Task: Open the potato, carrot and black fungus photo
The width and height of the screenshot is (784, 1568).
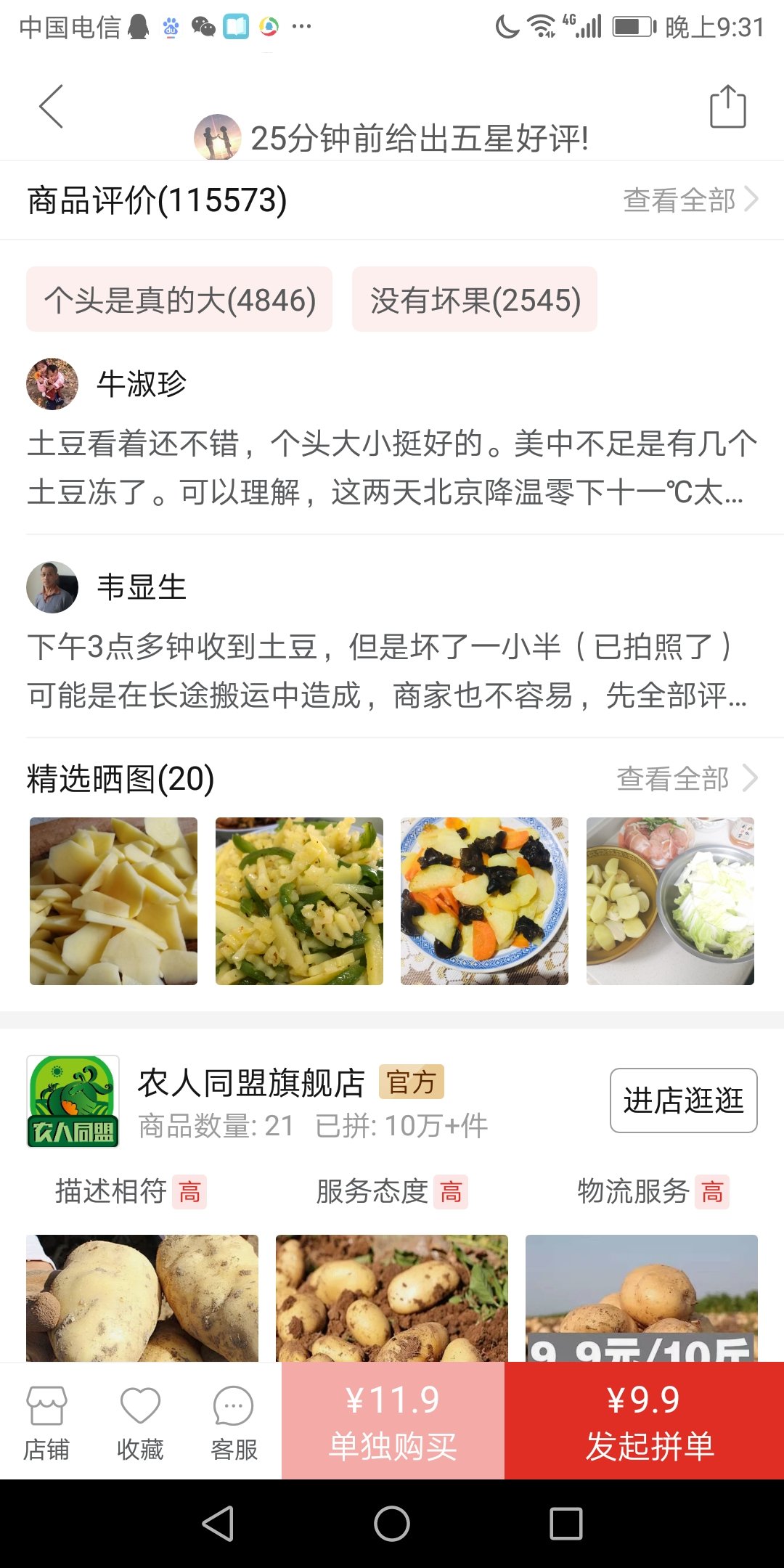Action: coord(484,901)
